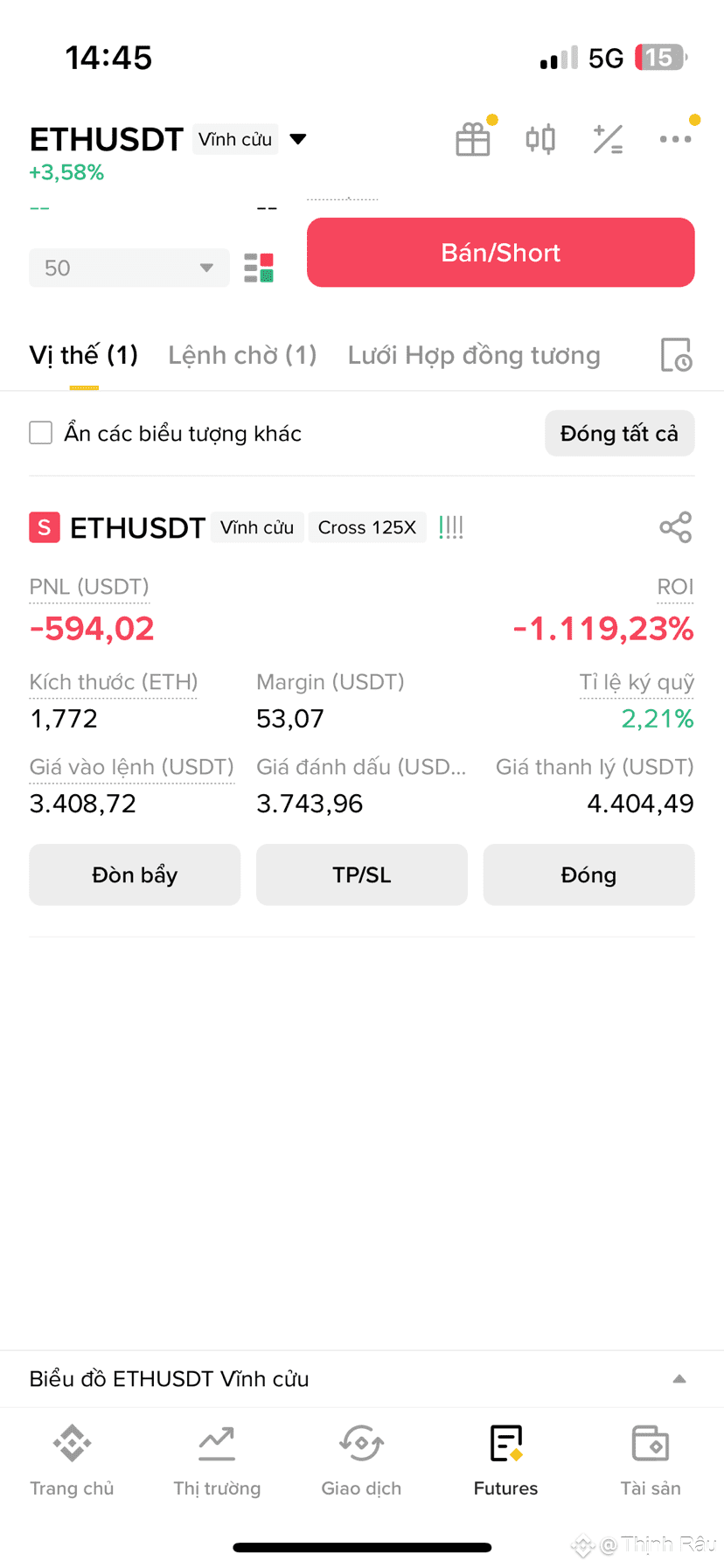Adjust leverage with the Đòn bẩy button
This screenshot has height=1568, width=724.
coord(135,875)
